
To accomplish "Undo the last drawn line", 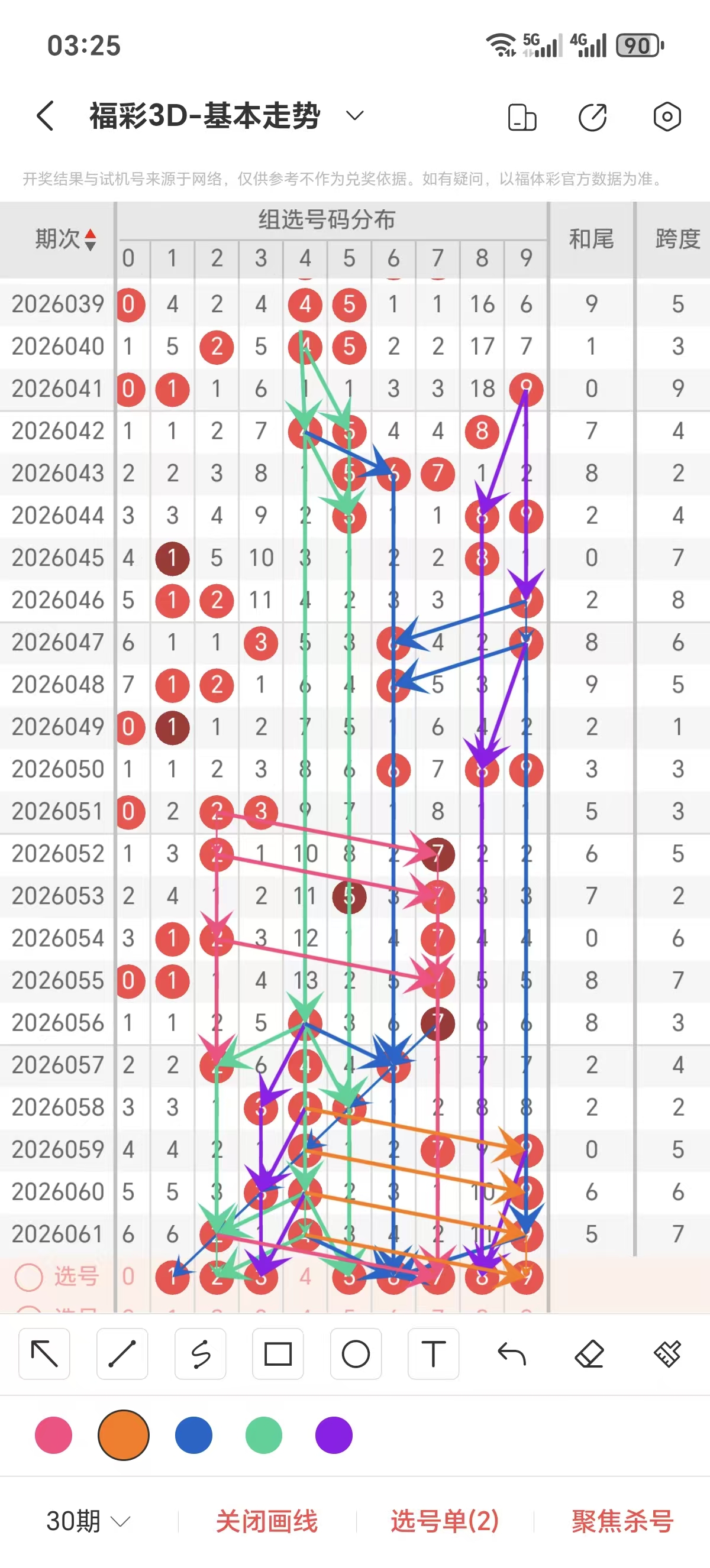I will coord(511,1354).
